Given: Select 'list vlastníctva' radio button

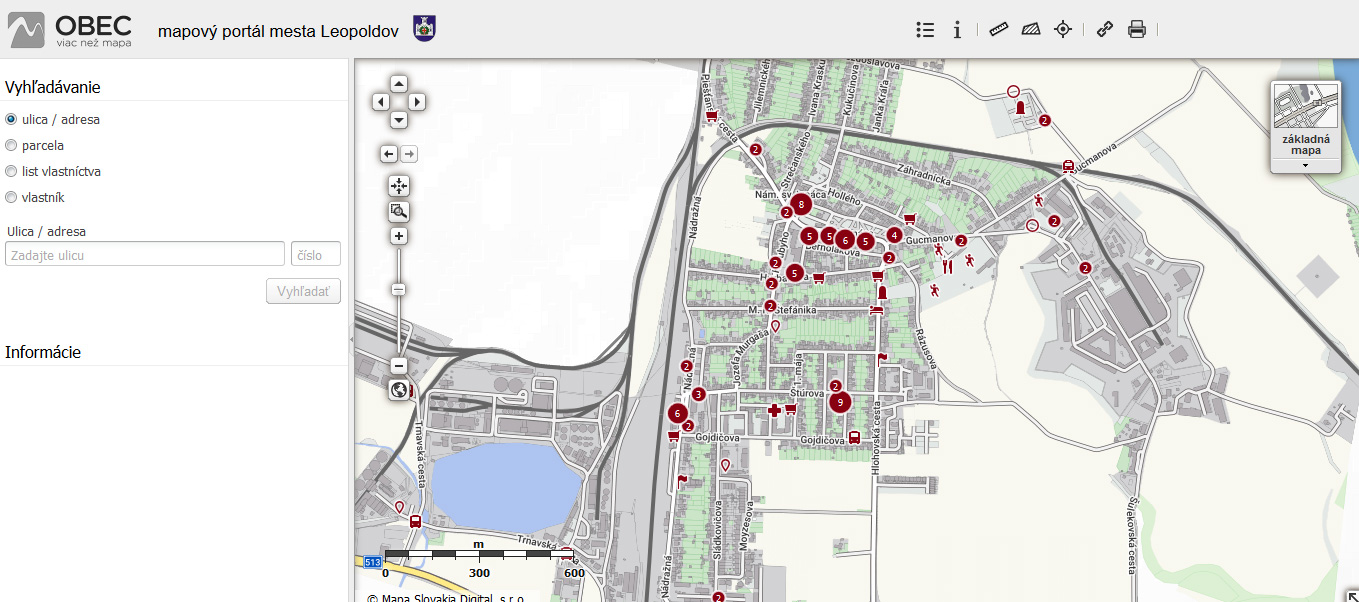Looking at the screenshot, I should (x=12, y=171).
